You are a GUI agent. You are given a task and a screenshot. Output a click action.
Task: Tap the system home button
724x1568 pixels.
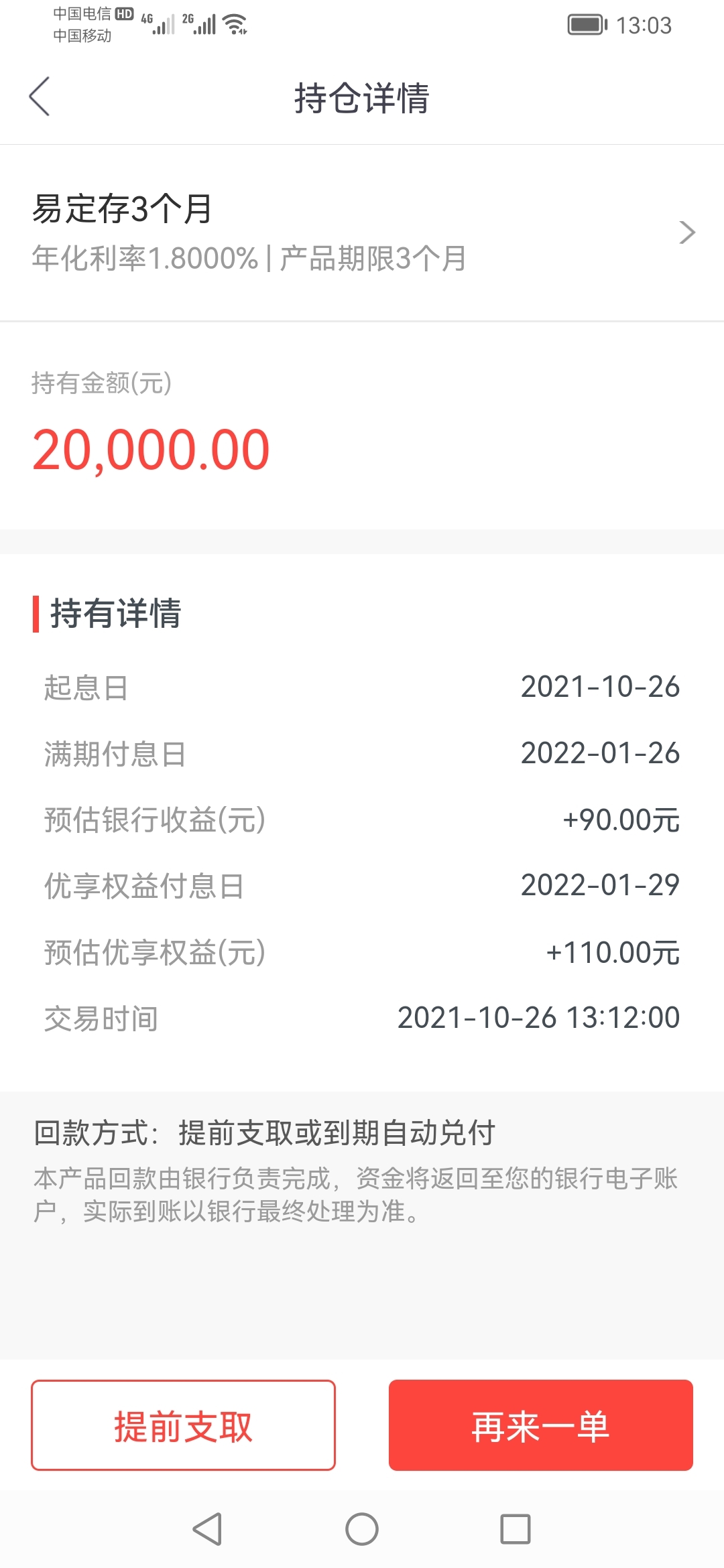pos(362,1529)
